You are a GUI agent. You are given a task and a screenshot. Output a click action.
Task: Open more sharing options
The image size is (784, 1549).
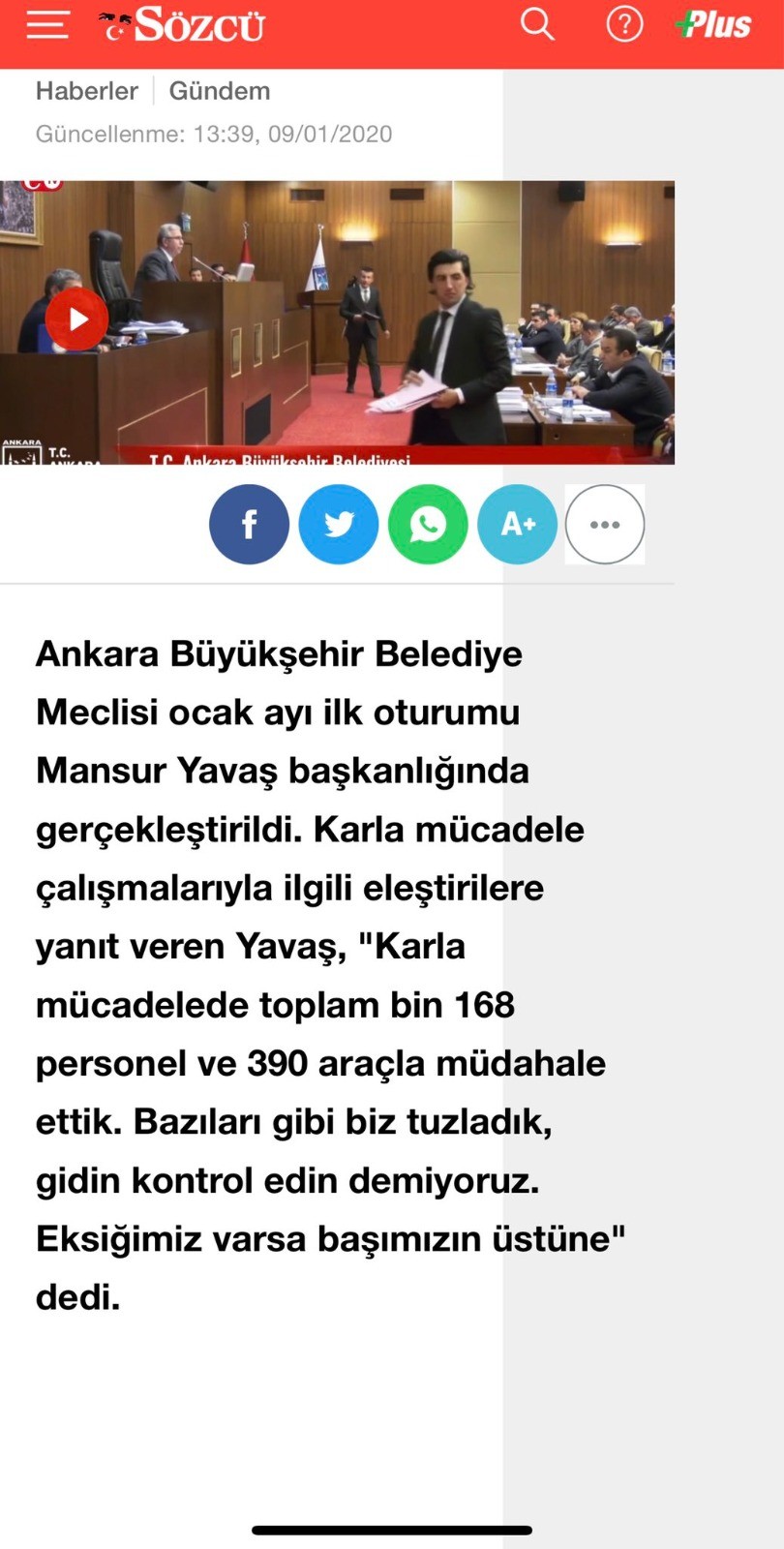point(605,525)
